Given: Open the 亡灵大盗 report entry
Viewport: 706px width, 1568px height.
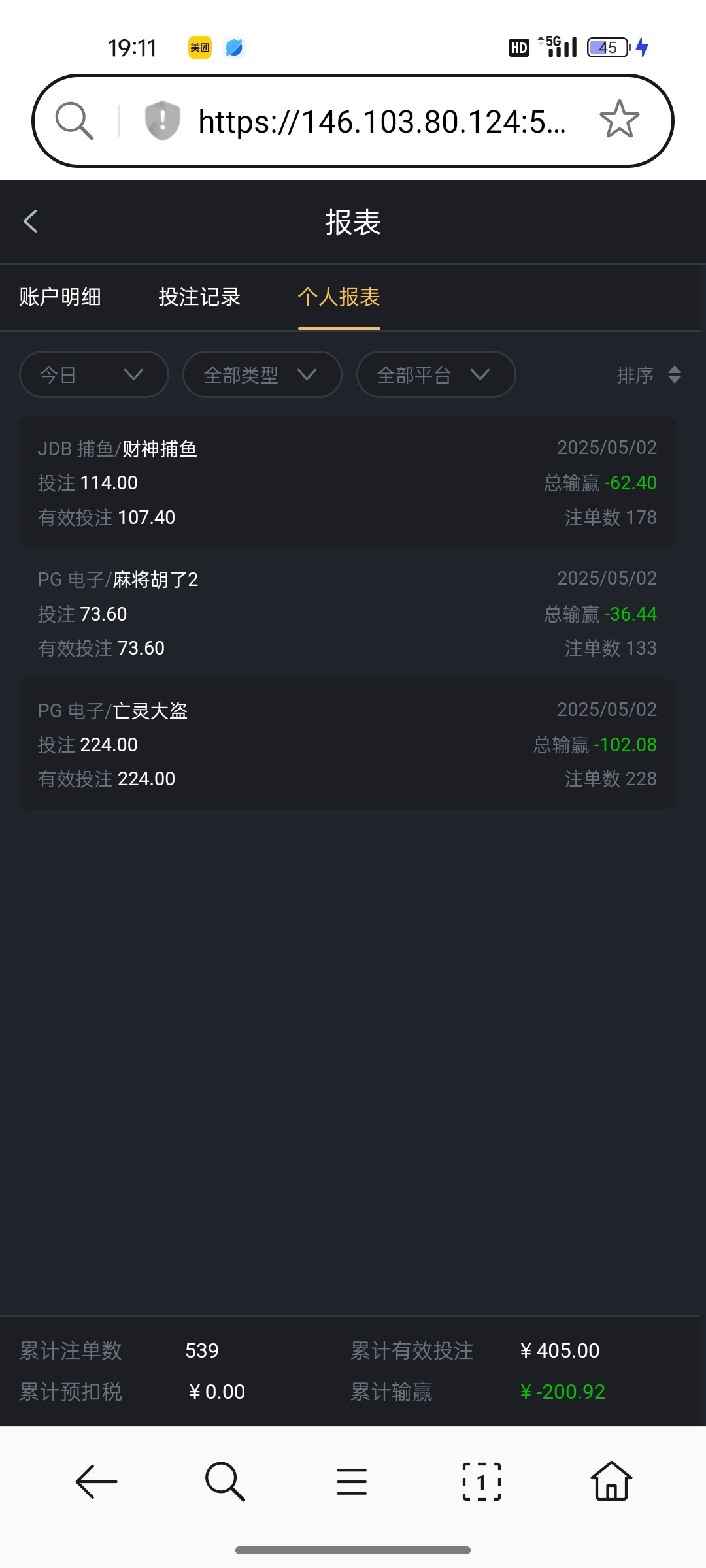Looking at the screenshot, I should tap(347, 743).
